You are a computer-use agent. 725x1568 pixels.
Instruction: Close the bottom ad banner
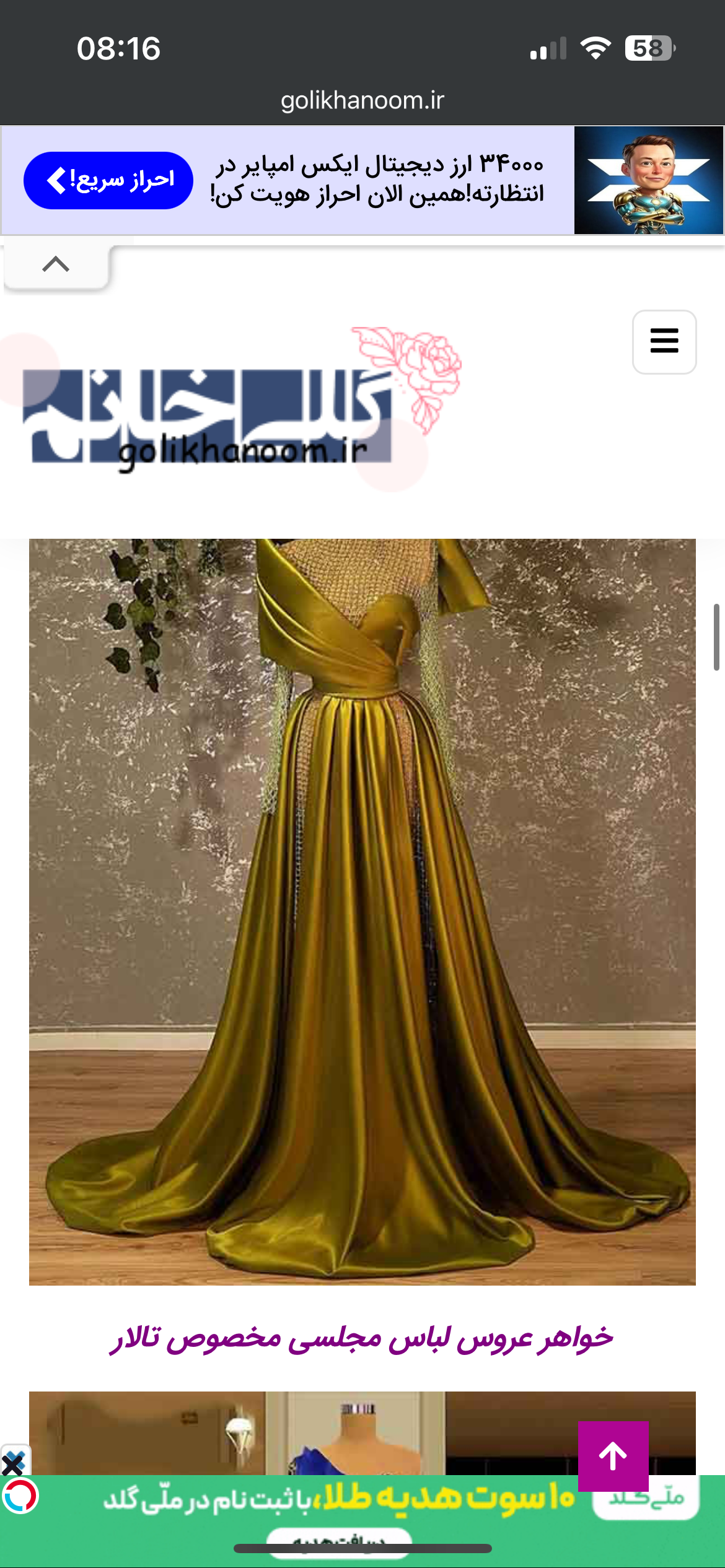14,1464
